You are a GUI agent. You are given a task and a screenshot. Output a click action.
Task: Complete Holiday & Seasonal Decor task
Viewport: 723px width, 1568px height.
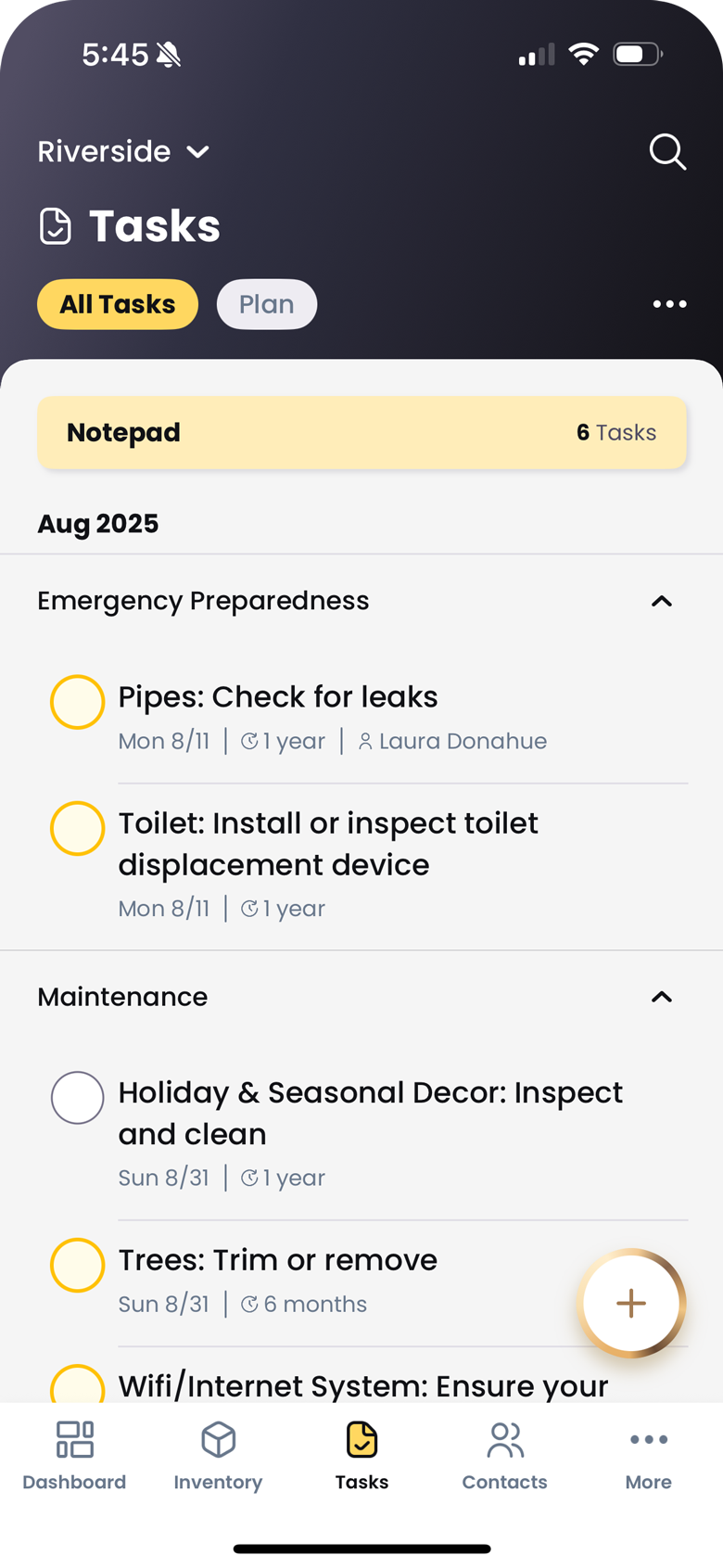pos(77,1098)
